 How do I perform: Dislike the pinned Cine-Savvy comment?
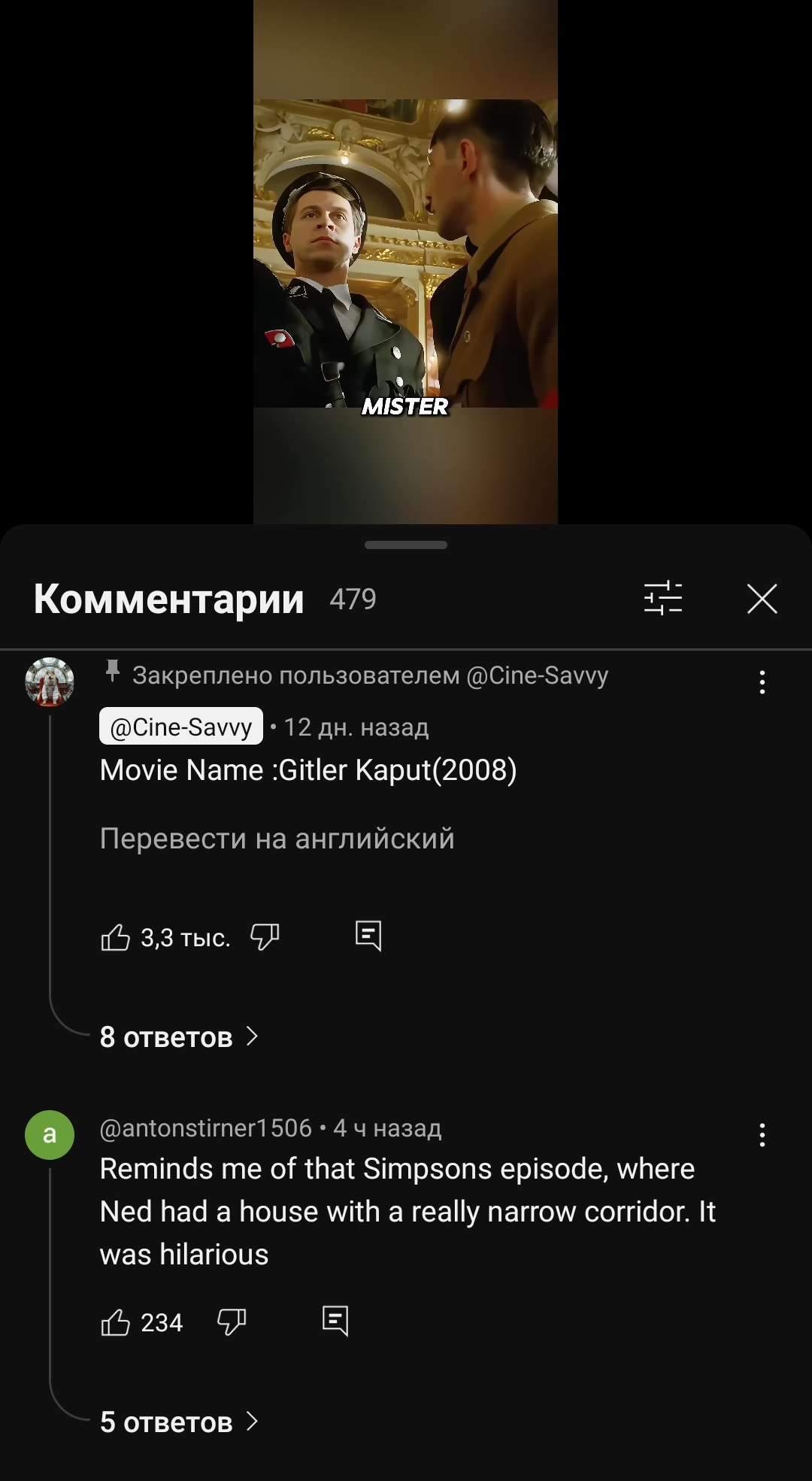(x=265, y=937)
